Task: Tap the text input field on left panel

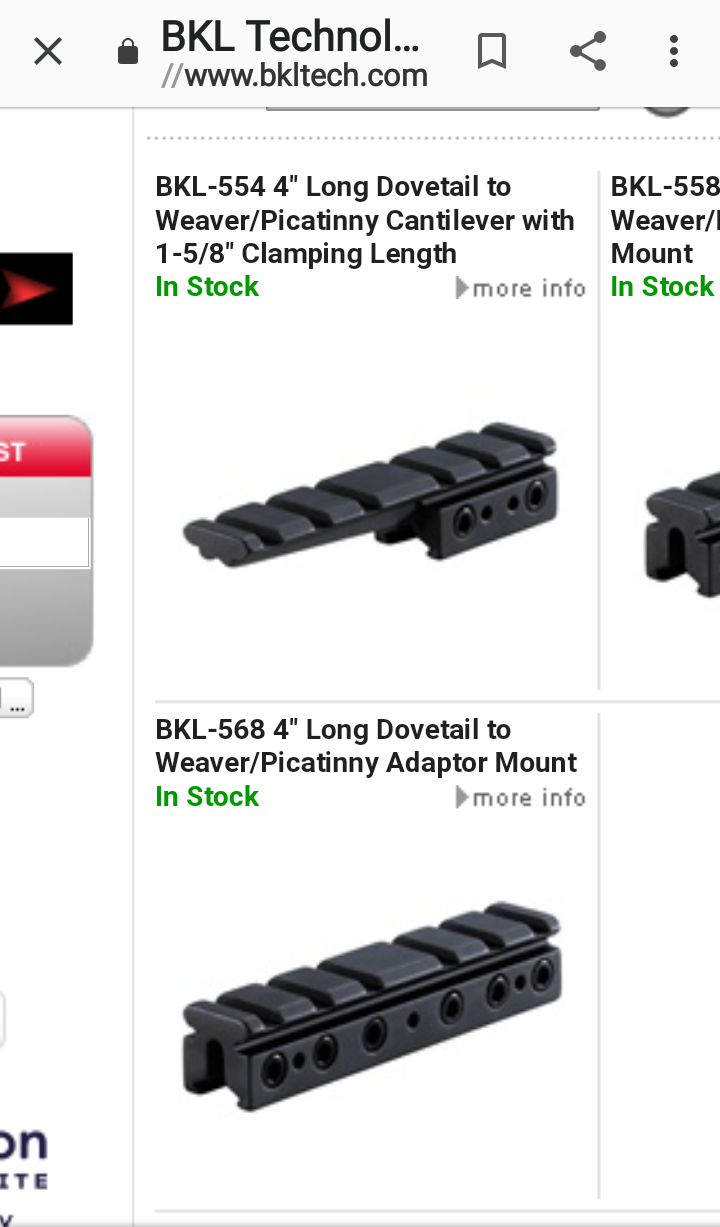Action: pos(44,543)
